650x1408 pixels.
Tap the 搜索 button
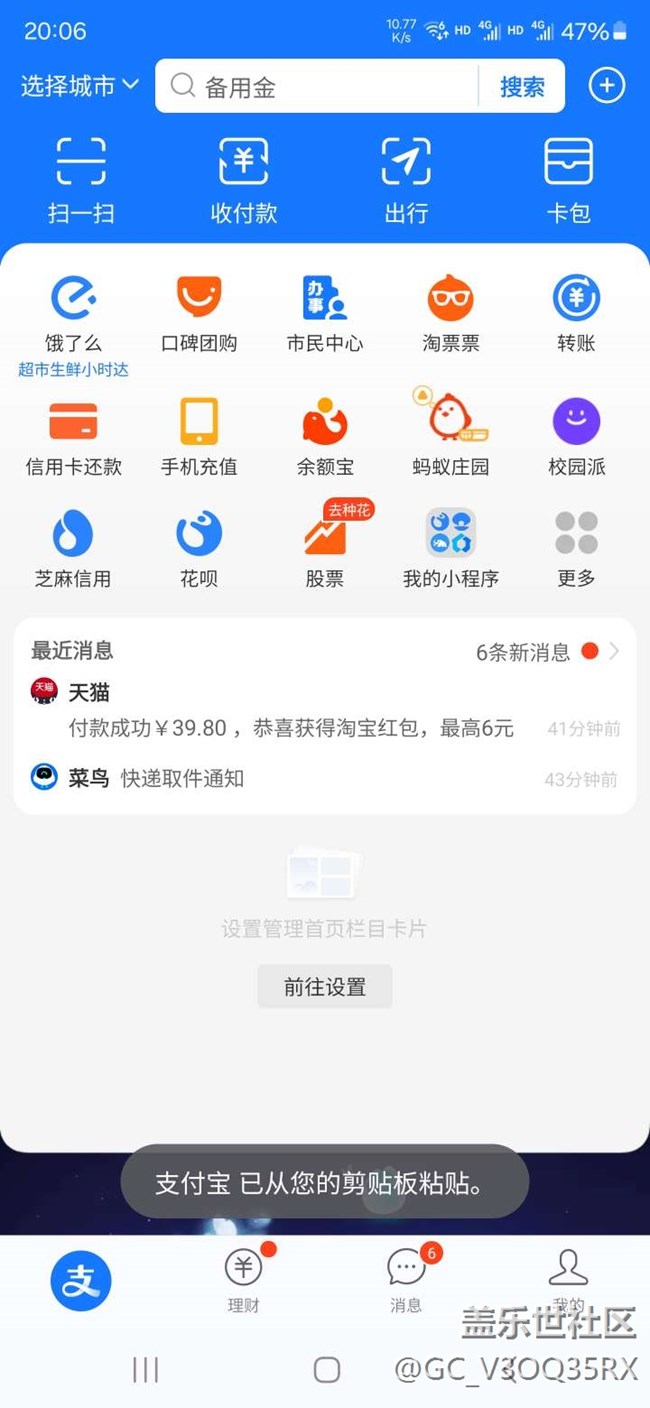522,86
